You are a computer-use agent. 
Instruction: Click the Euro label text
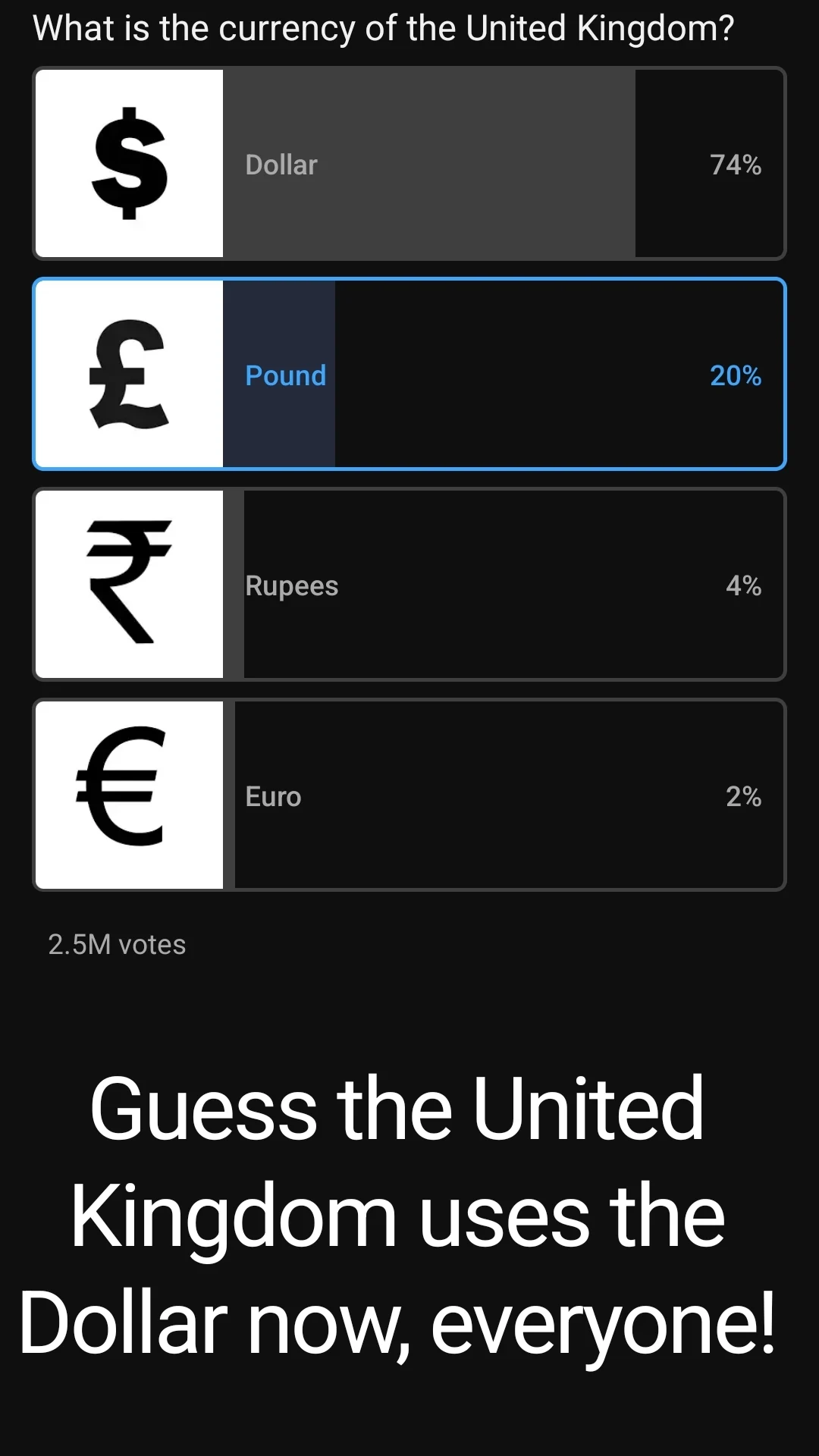(272, 795)
